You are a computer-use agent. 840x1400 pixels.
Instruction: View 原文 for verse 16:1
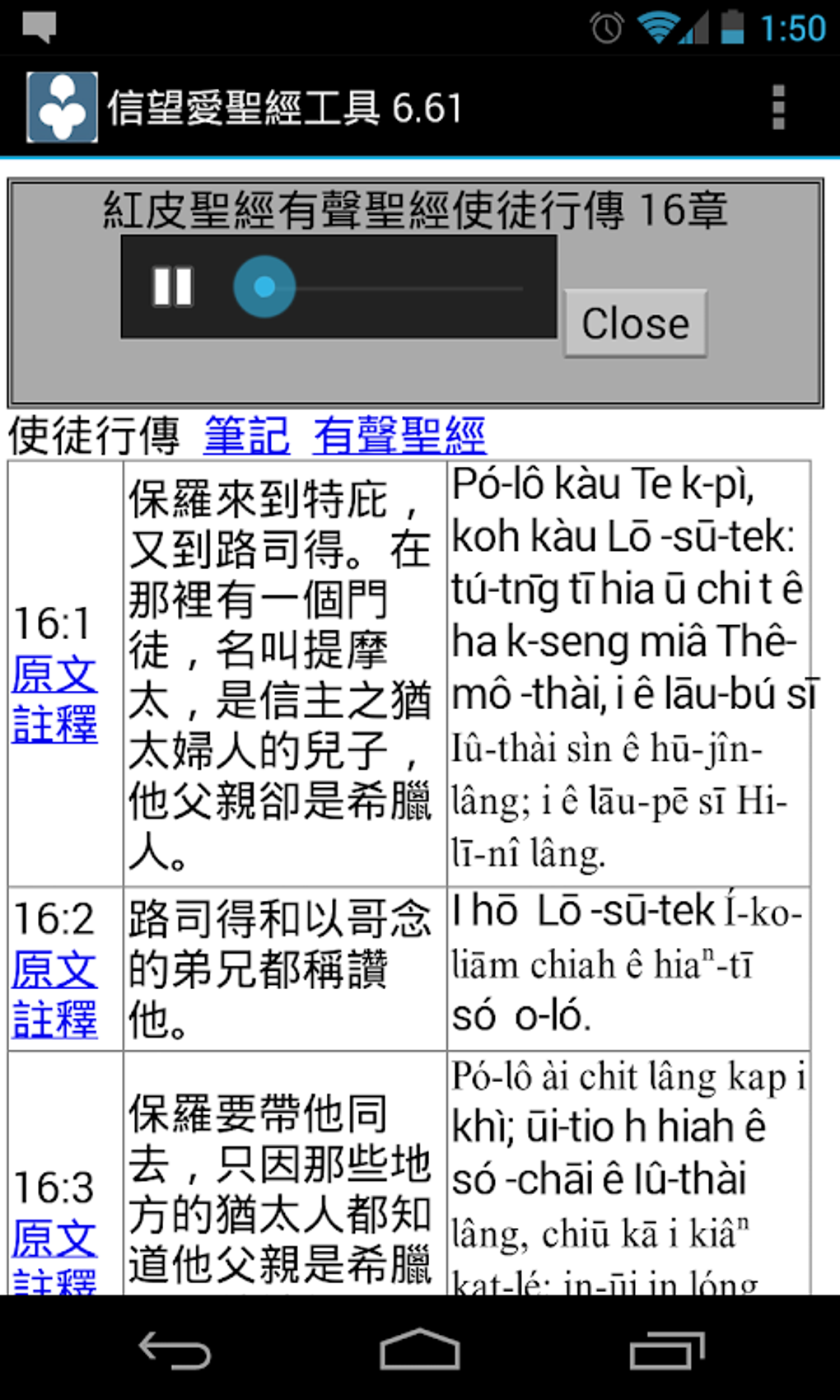click(x=54, y=675)
